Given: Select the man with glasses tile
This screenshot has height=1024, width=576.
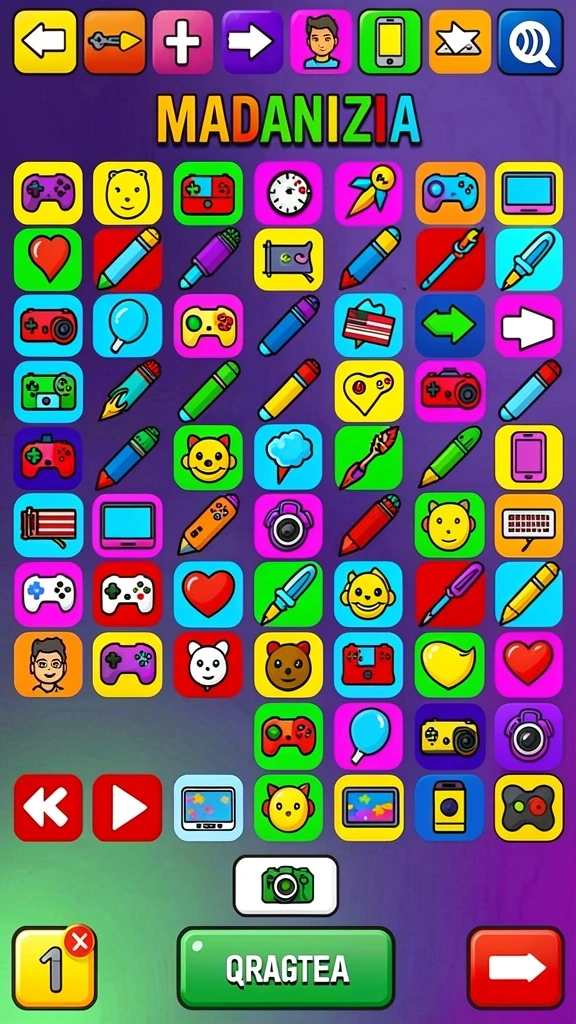Looking at the screenshot, I should tap(48, 664).
